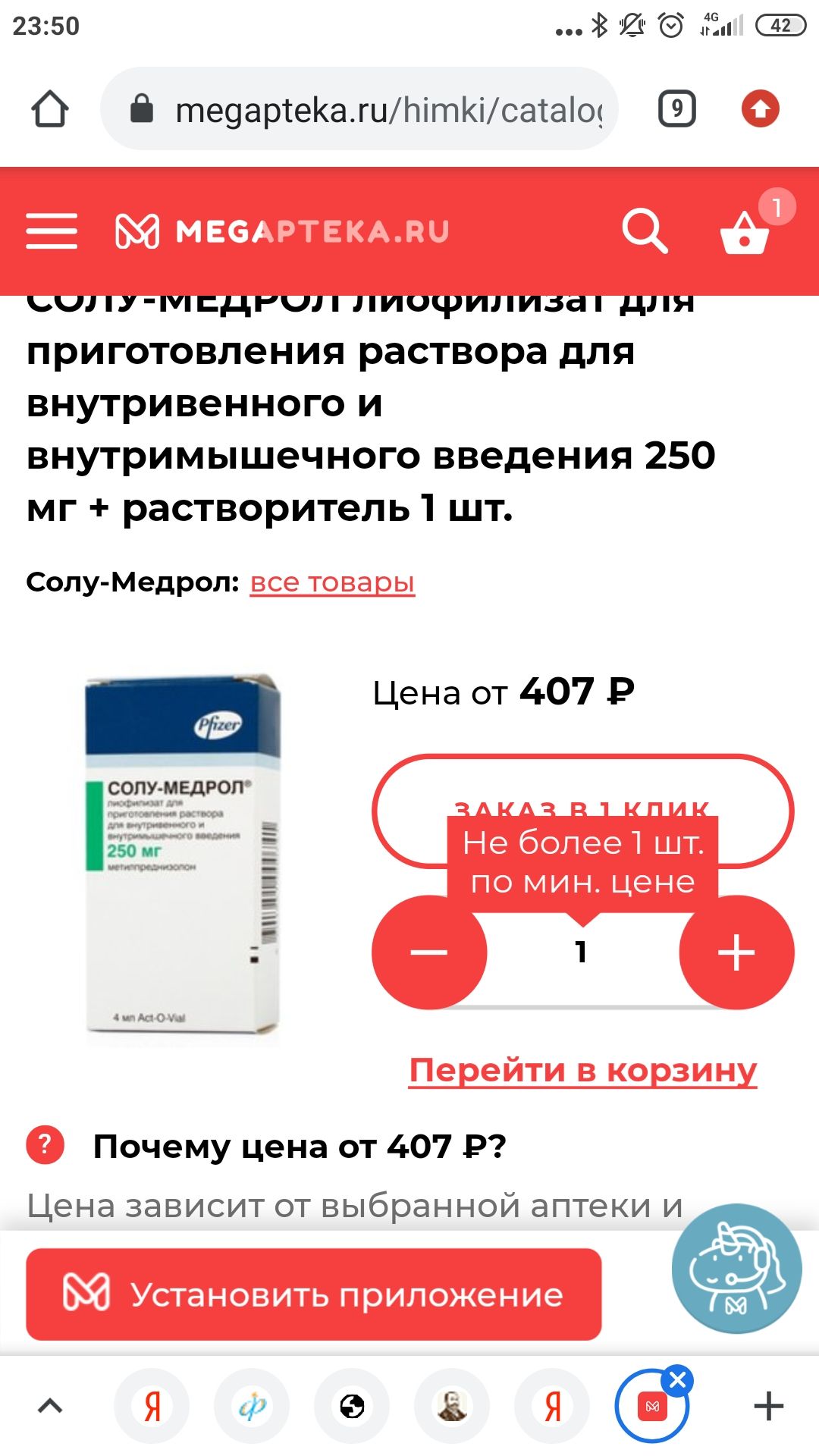
Task: Switch to the first Yandex tab
Action: [x=152, y=1406]
